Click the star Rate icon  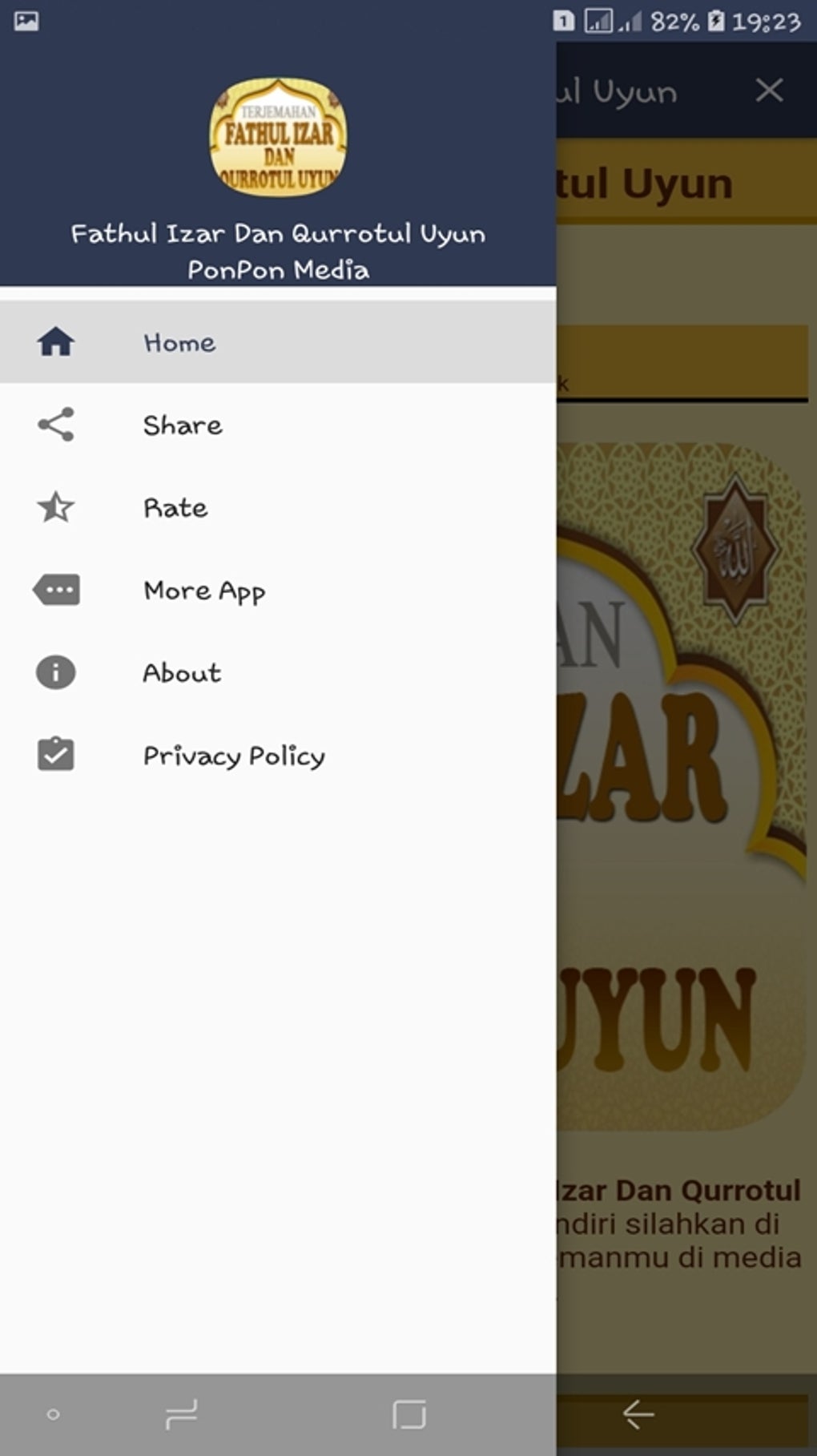tap(55, 507)
